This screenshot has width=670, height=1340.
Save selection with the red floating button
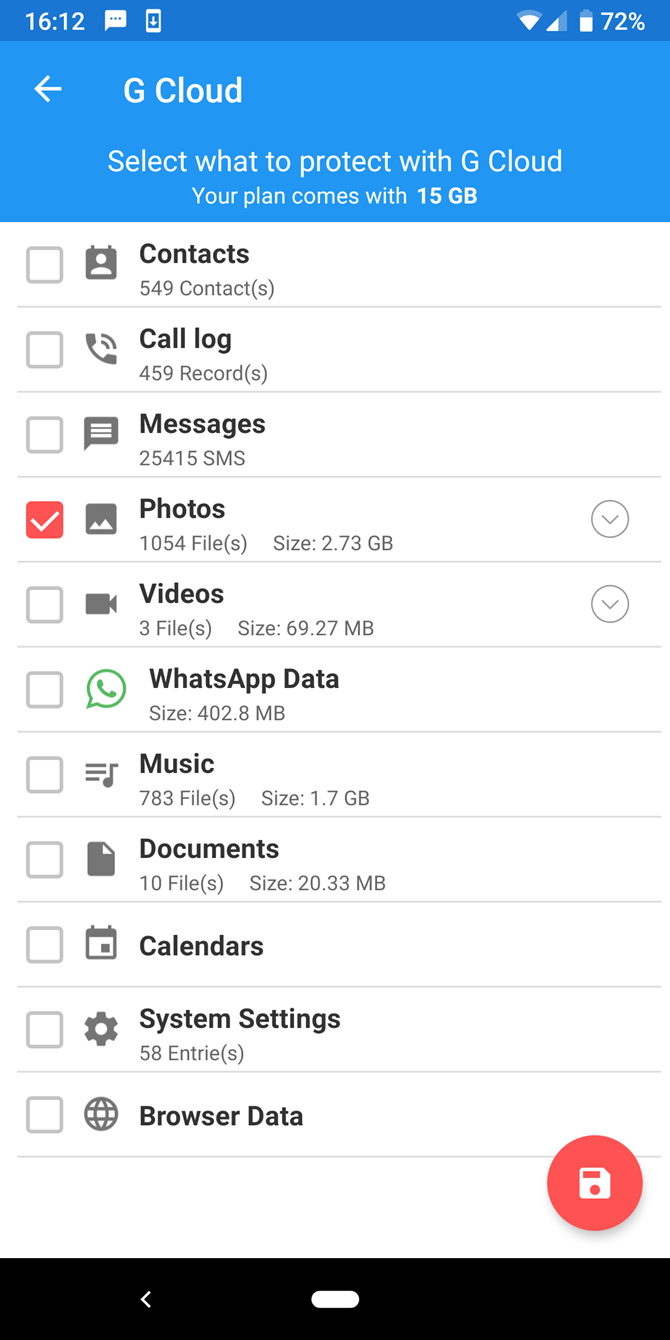click(x=594, y=1183)
